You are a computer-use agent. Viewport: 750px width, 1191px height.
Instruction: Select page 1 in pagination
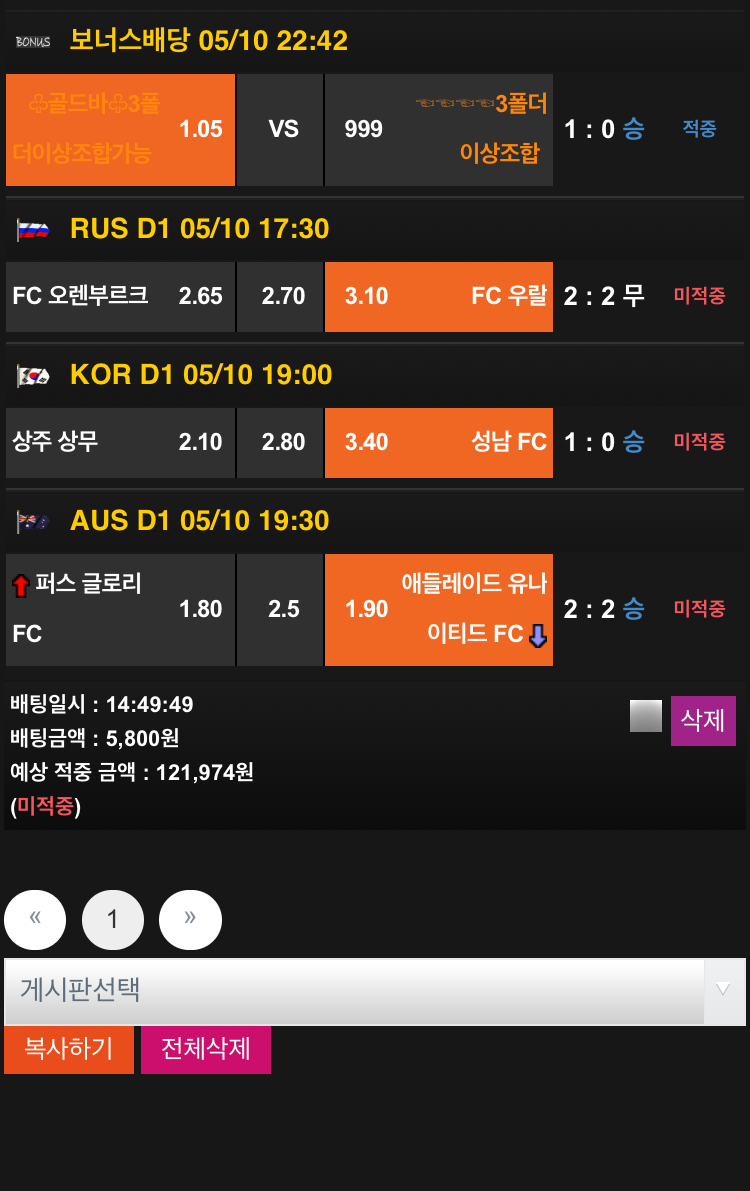coord(113,919)
